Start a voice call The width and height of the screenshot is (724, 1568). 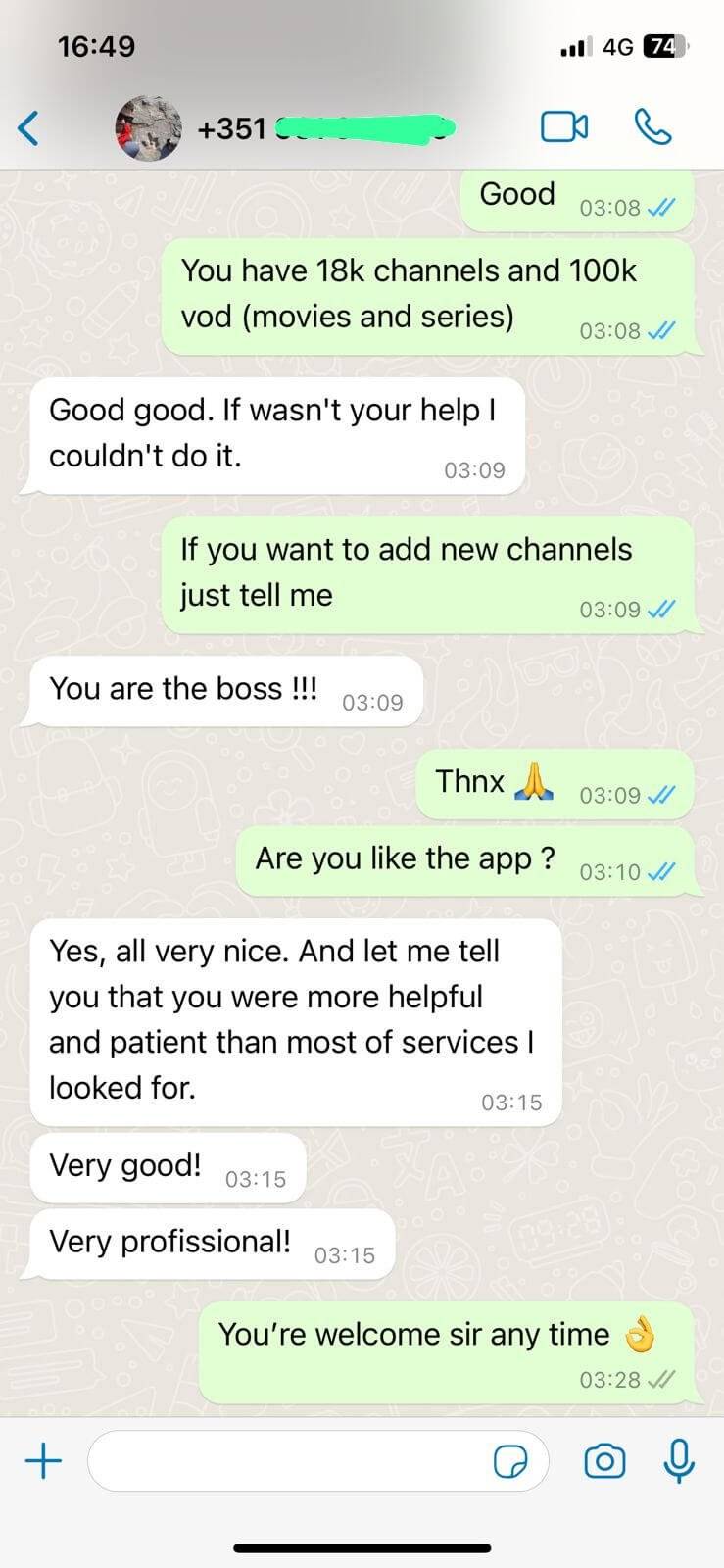(x=652, y=127)
